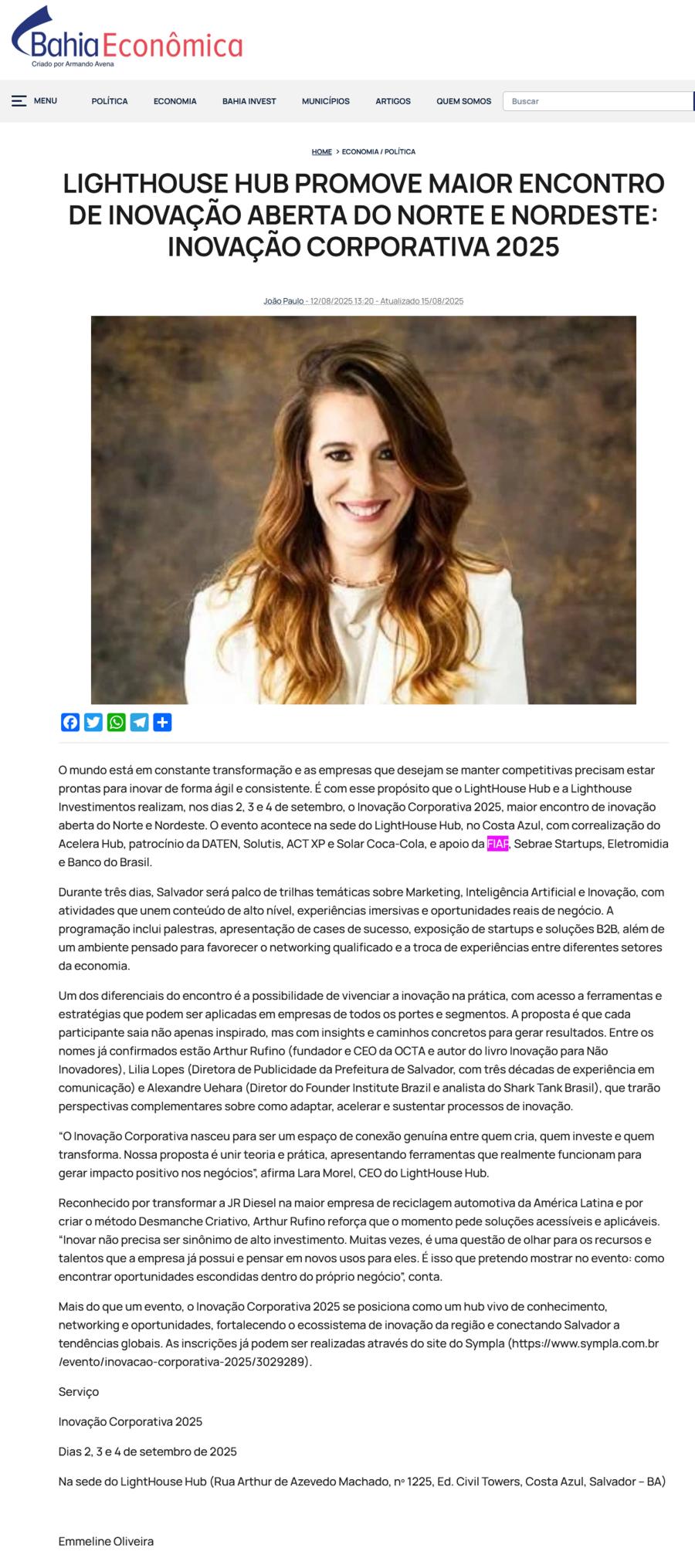This screenshot has width=695, height=1568.
Task: Open the MENU hamburger button
Action: [x=35, y=101]
